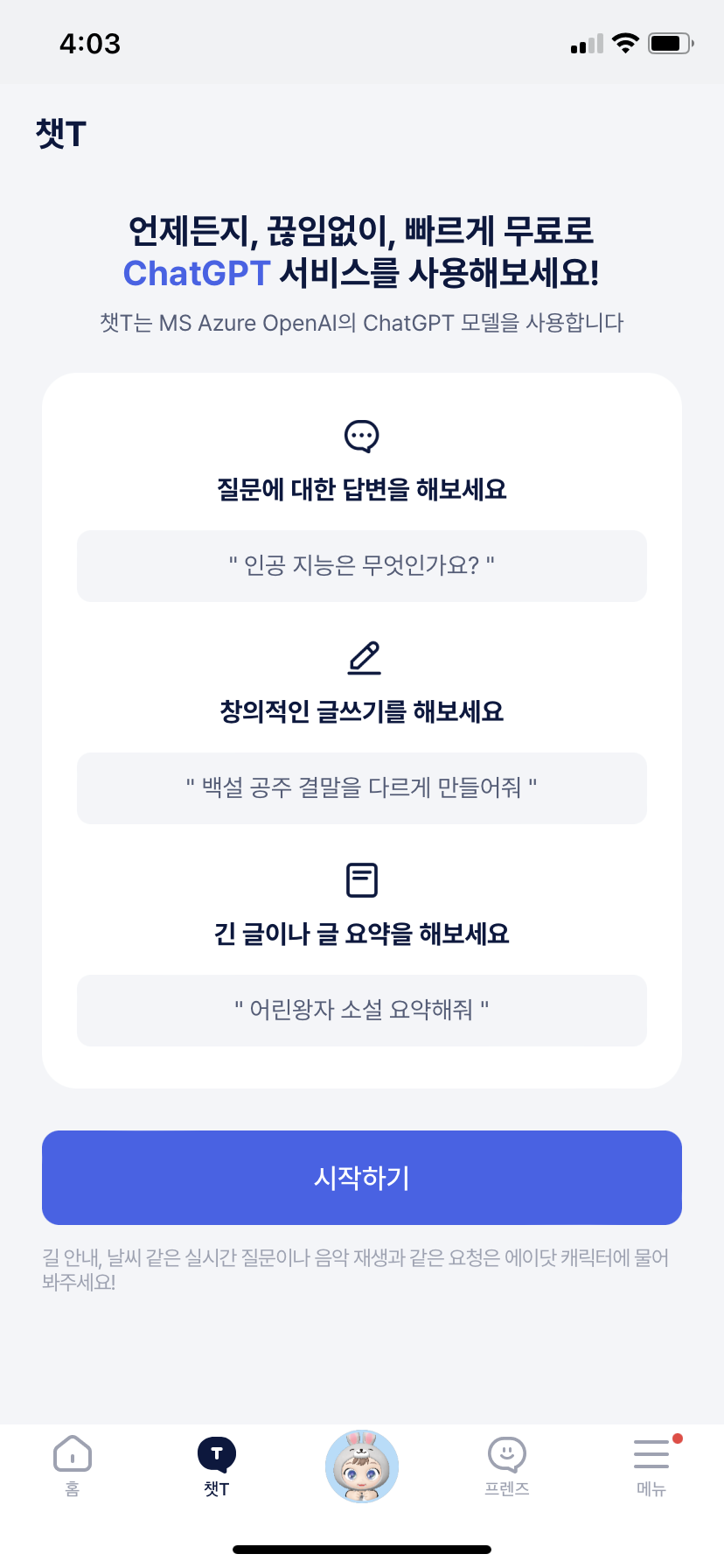Click the pencil creative writing icon
Image resolution: width=724 pixels, height=1568 pixels.
click(x=361, y=658)
